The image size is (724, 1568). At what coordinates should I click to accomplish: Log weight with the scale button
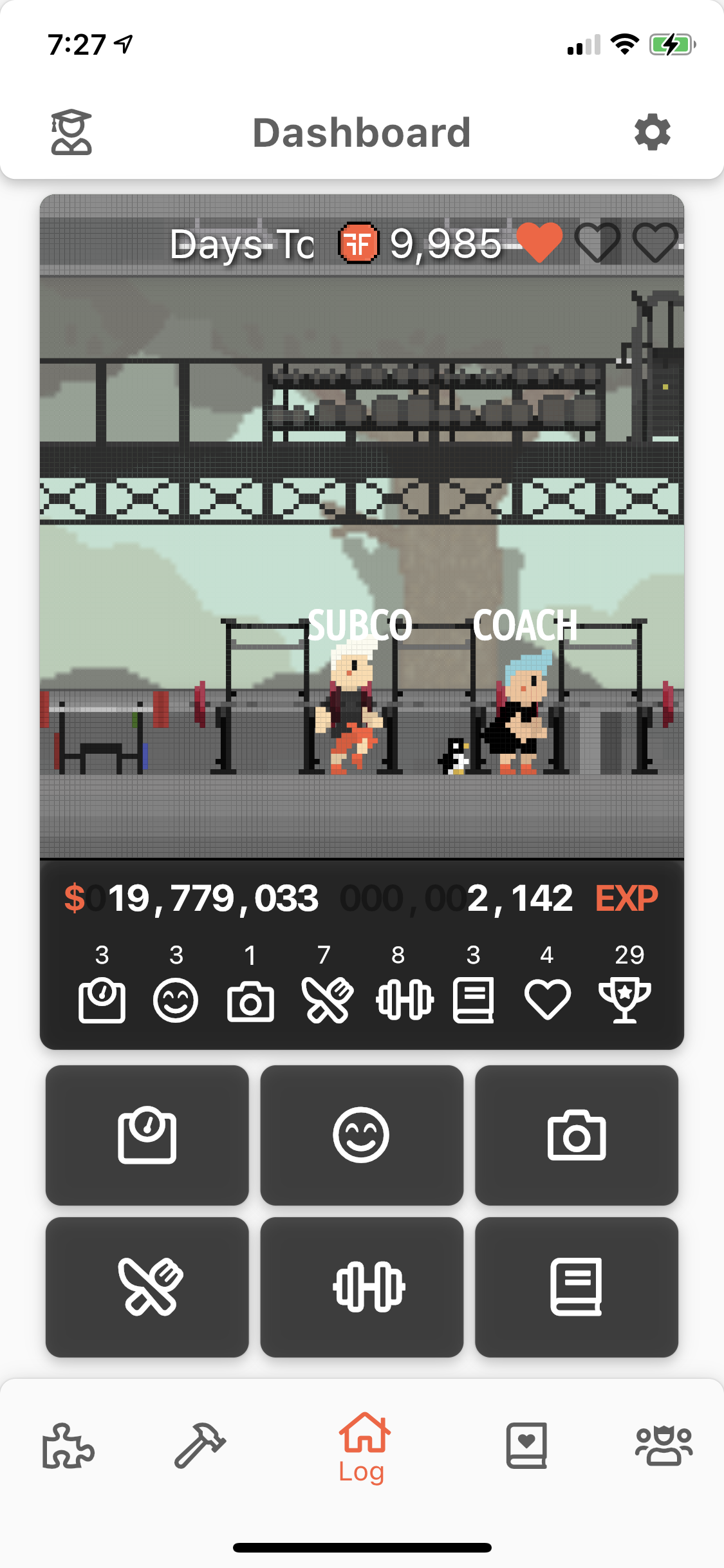(x=147, y=1135)
